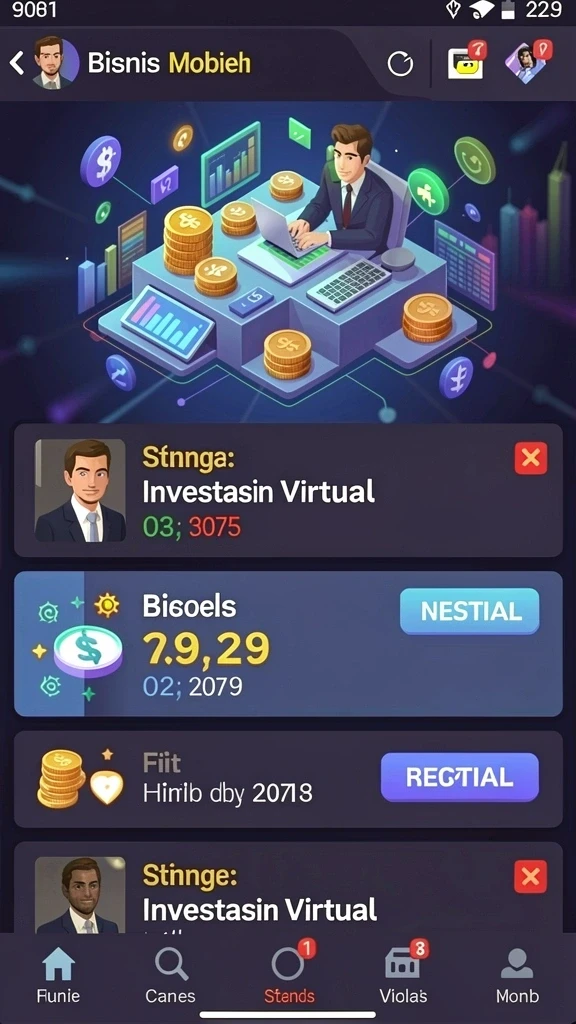
Task: Open the Bisoels balance card
Action: coord(288,644)
